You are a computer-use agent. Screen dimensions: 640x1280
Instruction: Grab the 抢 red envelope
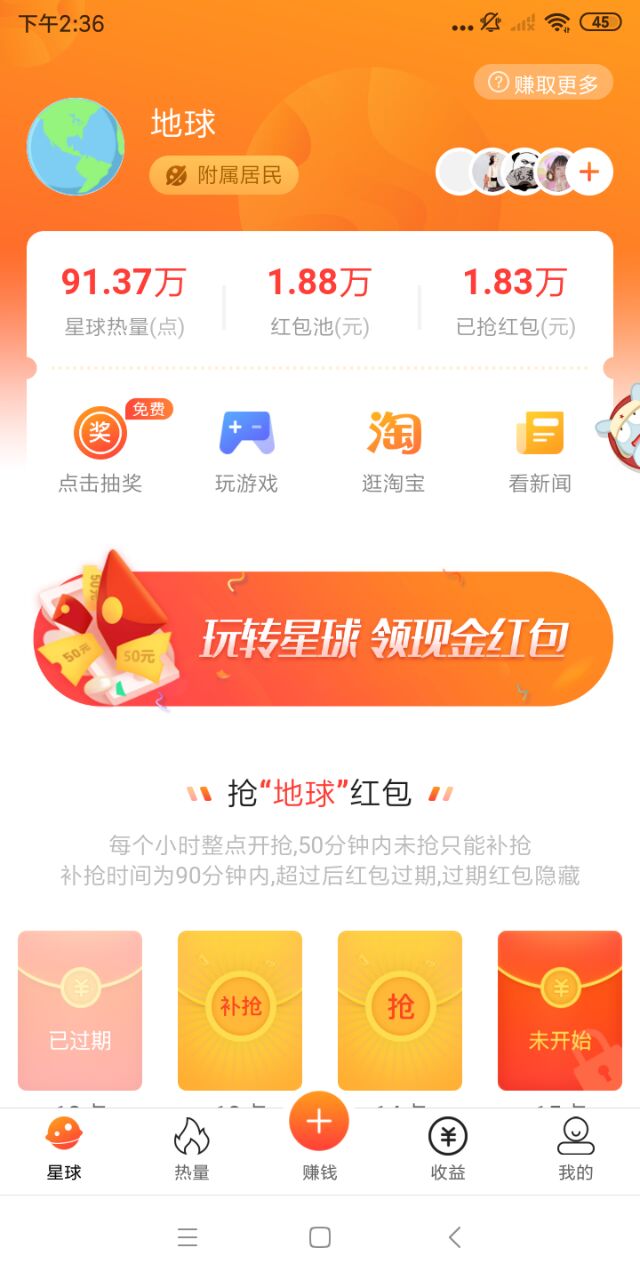[x=400, y=1010]
